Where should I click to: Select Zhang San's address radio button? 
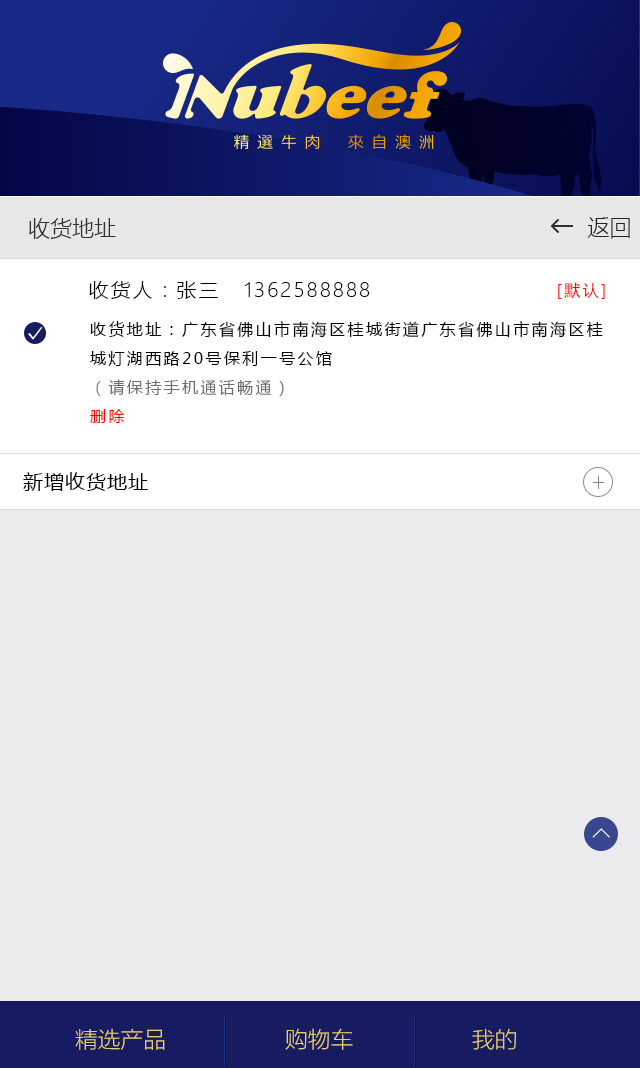35,333
